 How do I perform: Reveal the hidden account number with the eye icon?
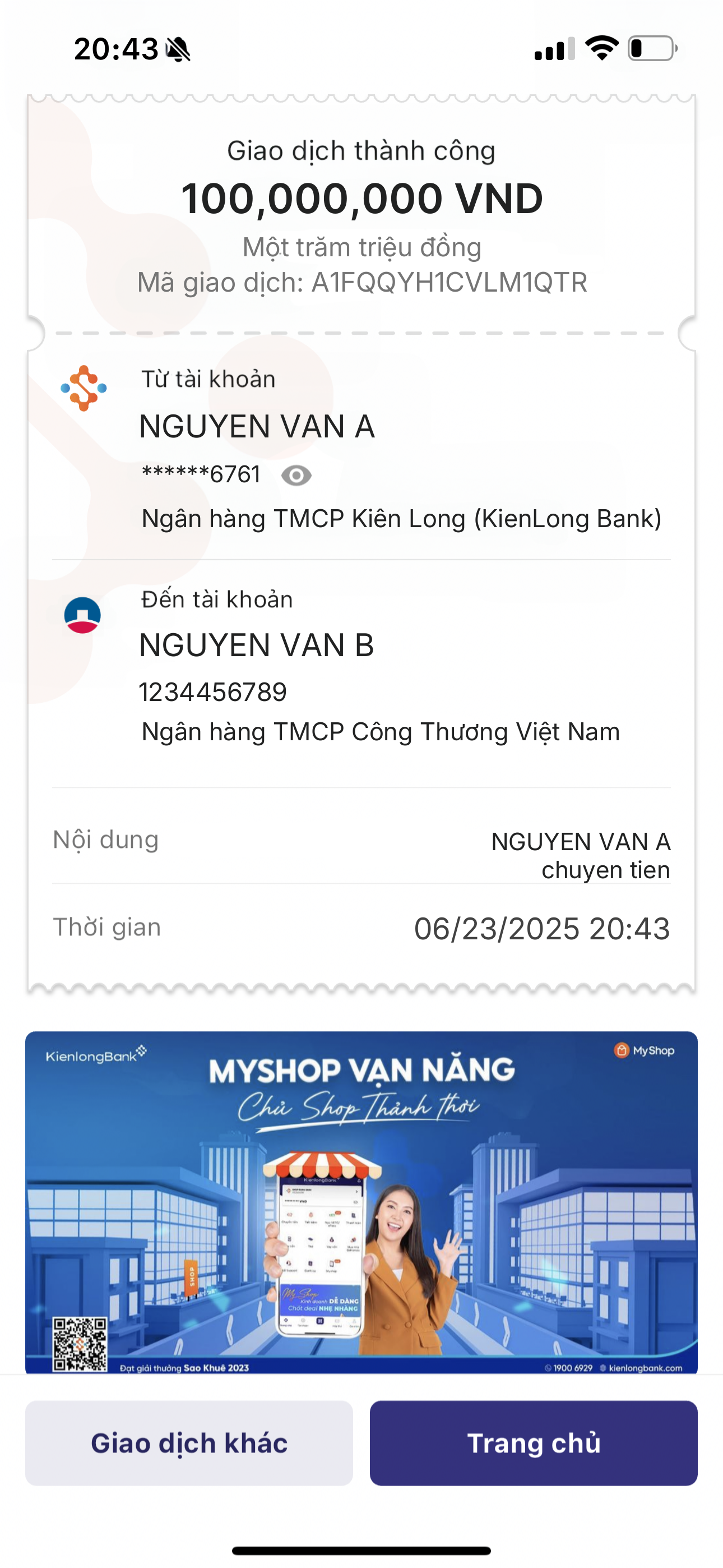(x=296, y=476)
